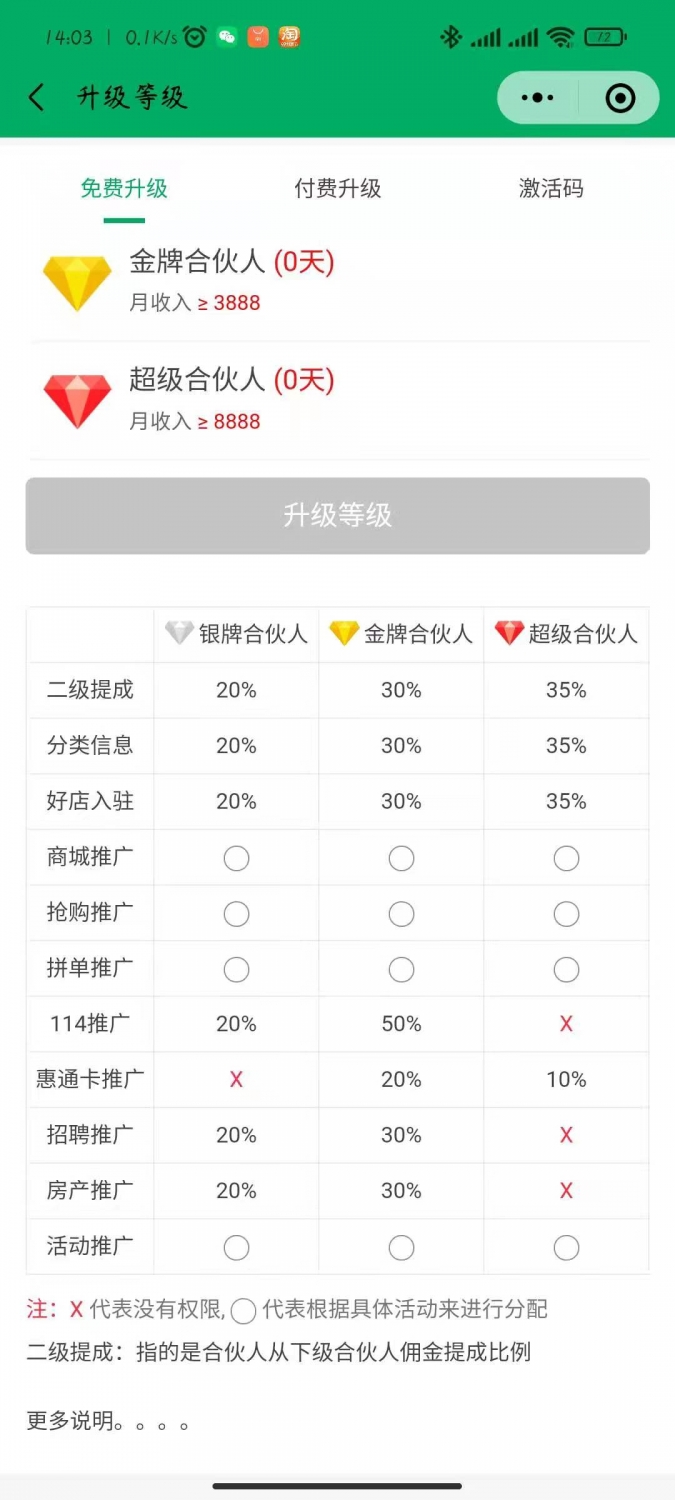The height and width of the screenshot is (1500, 675).
Task: Choose the 超级合伙人 level option
Action: [x=338, y=399]
